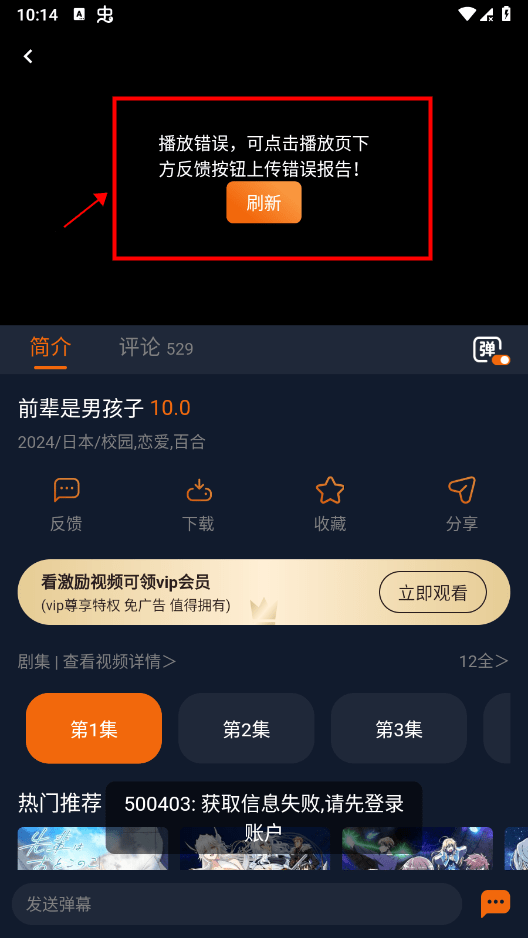Image resolution: width=528 pixels, height=938 pixels.
Task: Expand the full 12全 episode list
Action: coord(484,661)
